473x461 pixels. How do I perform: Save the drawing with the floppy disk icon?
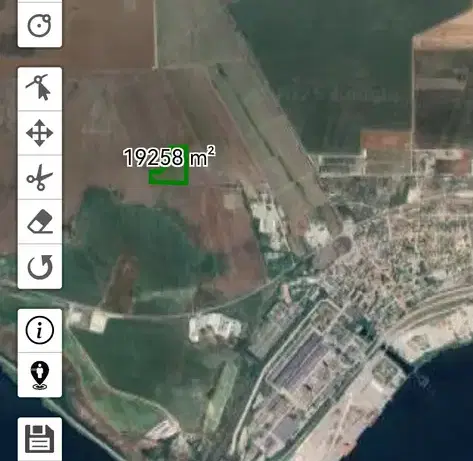tap(40, 439)
